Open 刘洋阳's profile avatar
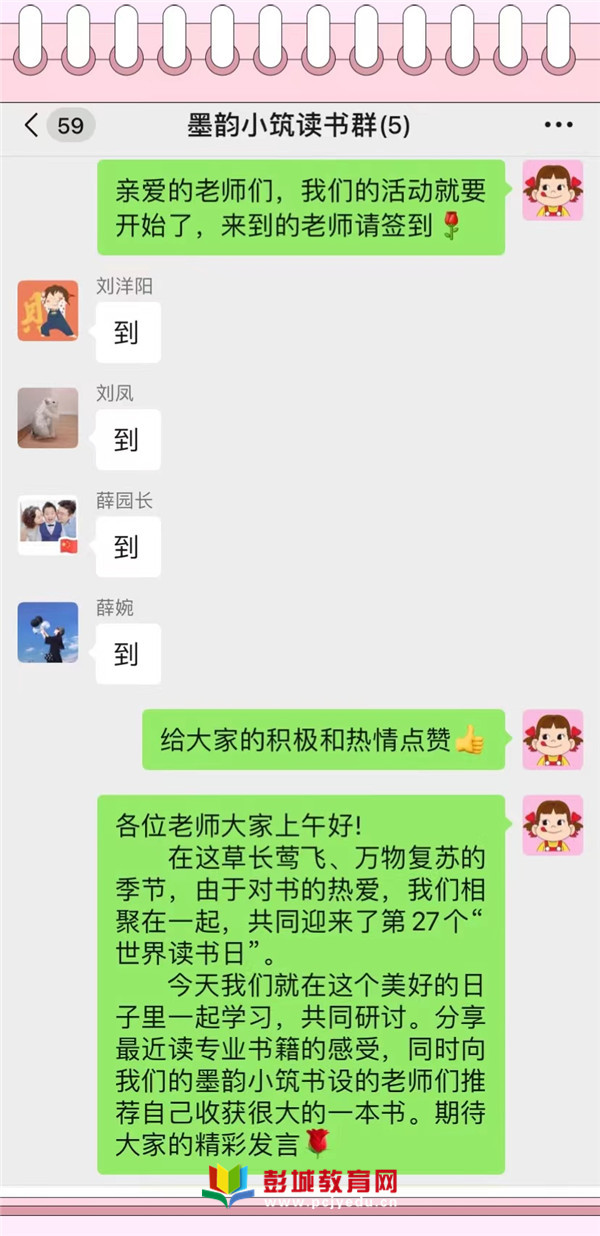The height and width of the screenshot is (1236, 600). (47, 310)
